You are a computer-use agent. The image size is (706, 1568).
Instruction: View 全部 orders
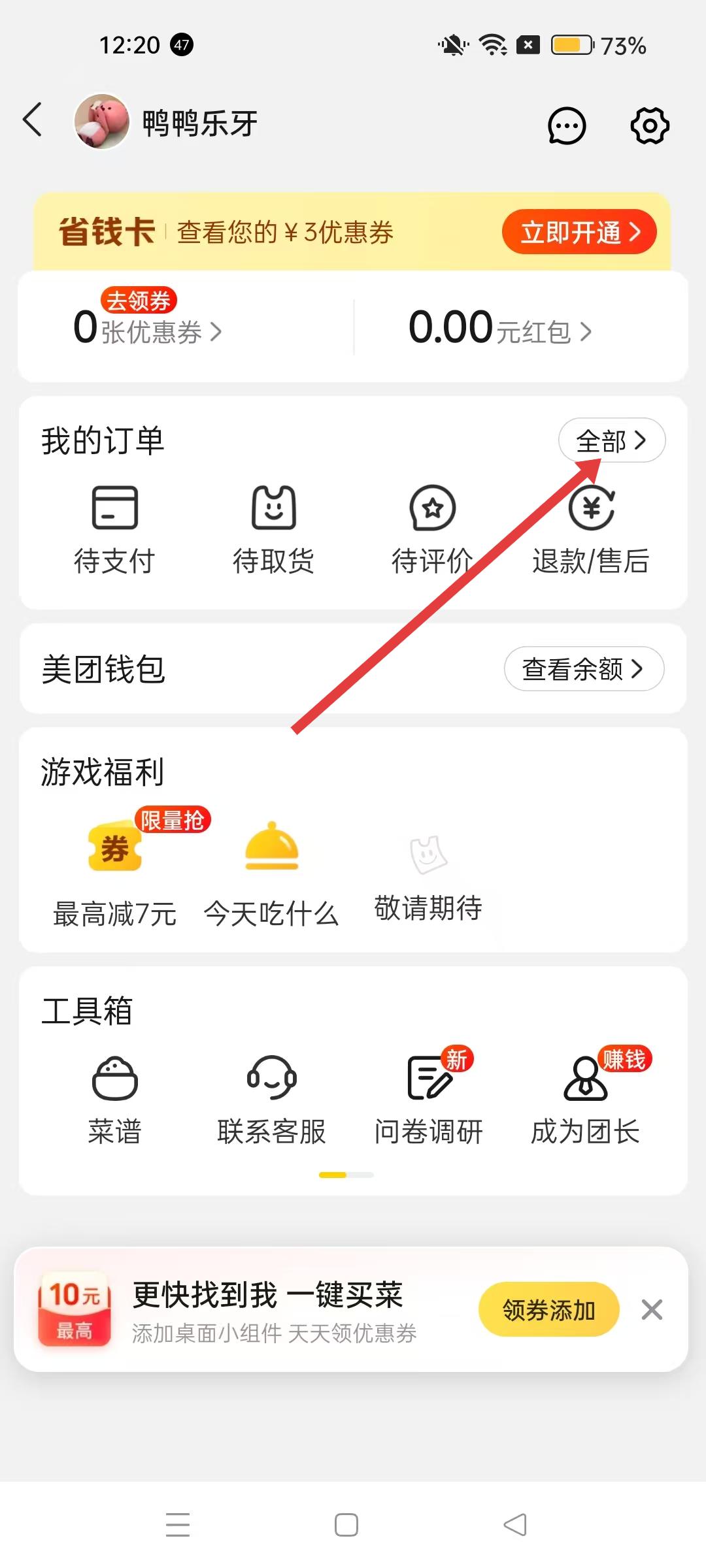coord(611,440)
